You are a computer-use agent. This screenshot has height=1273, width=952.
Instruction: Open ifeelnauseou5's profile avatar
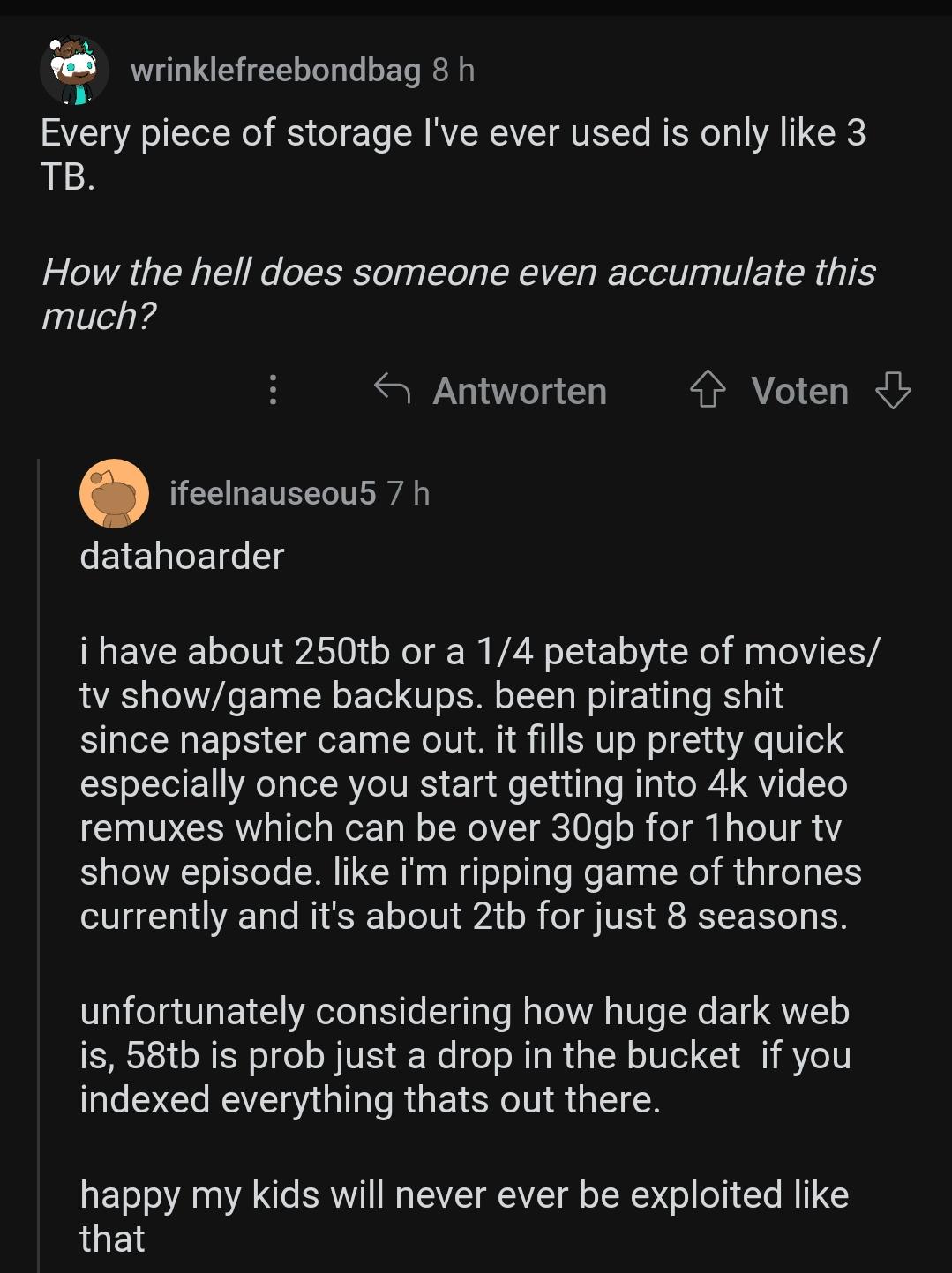(114, 493)
